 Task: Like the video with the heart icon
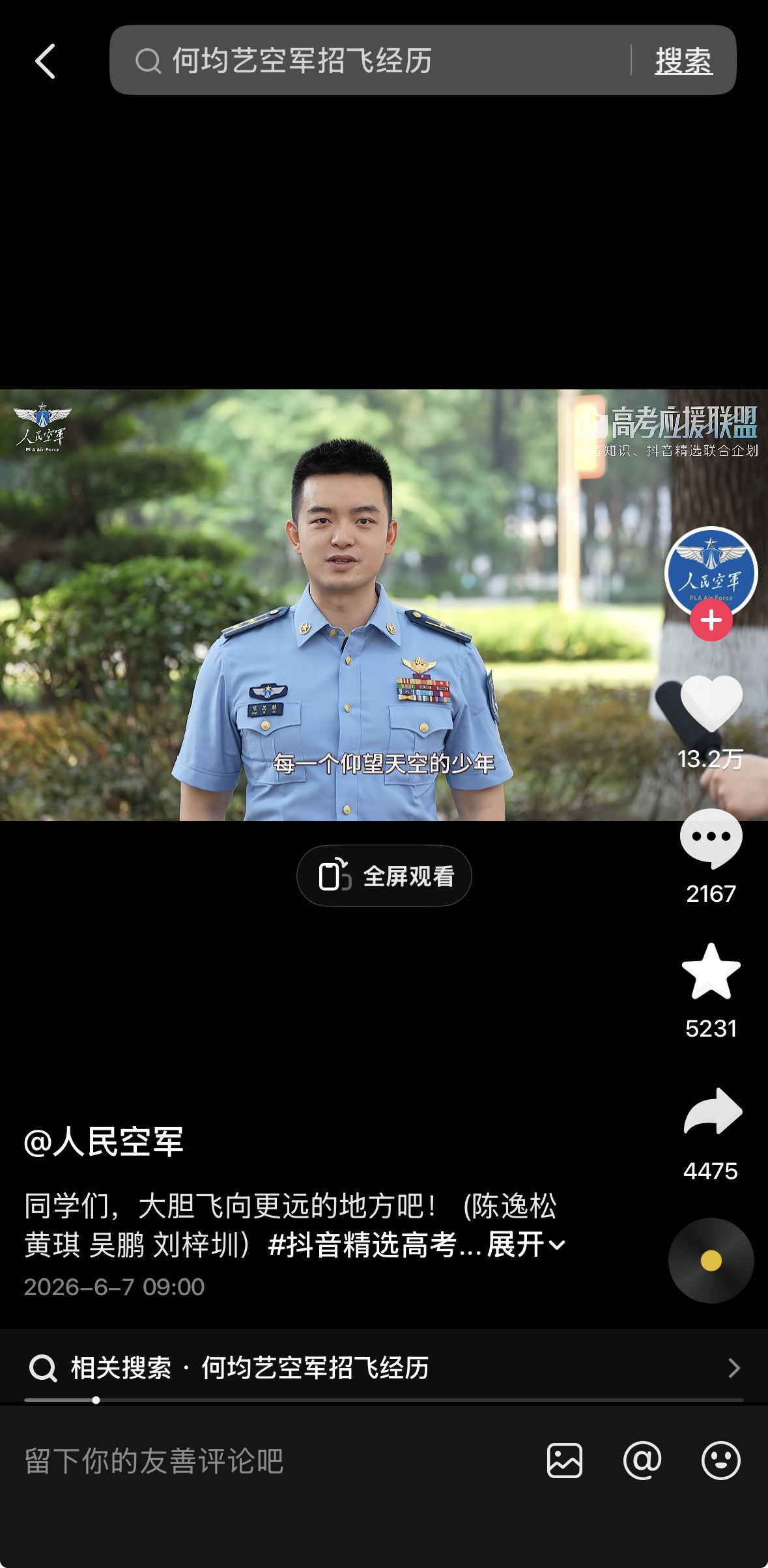coord(711,703)
